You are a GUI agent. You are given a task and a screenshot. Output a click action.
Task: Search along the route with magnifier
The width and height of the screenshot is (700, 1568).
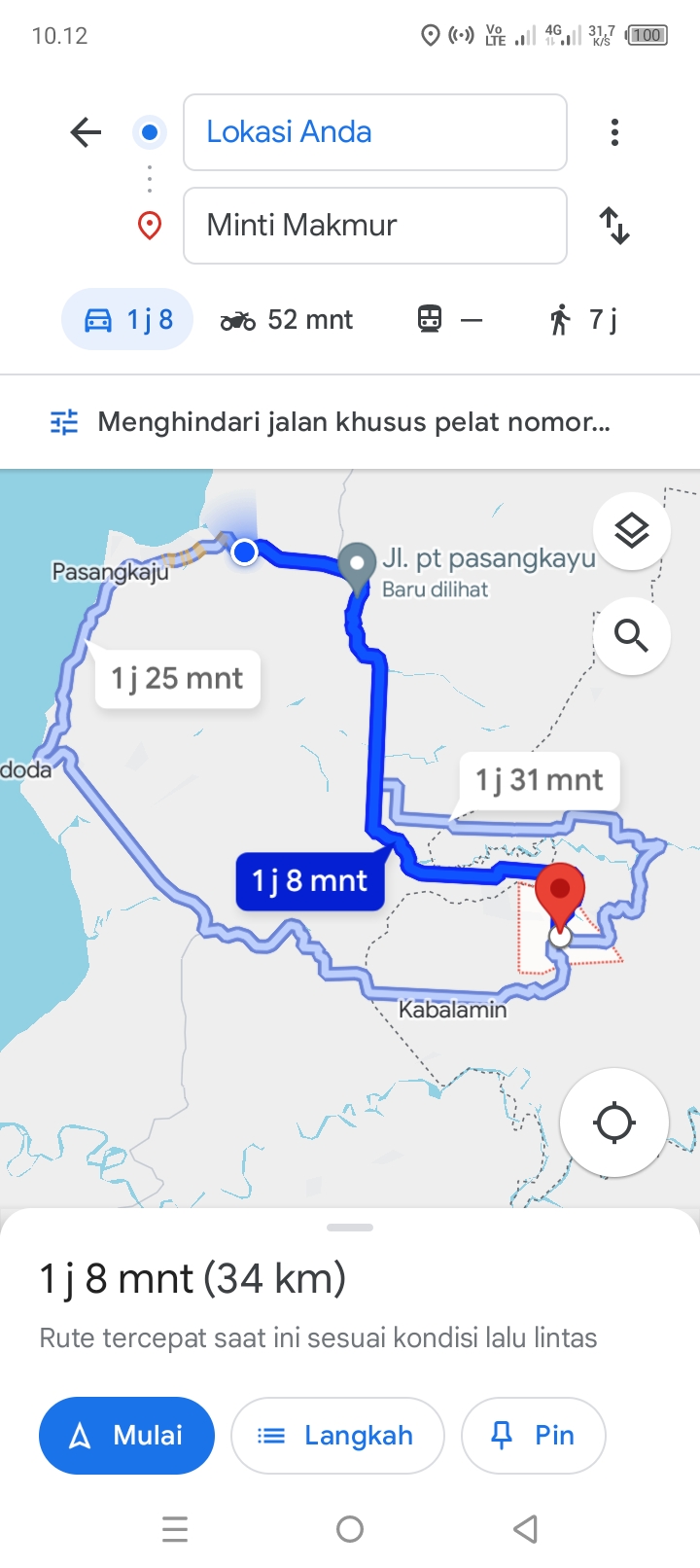point(632,636)
